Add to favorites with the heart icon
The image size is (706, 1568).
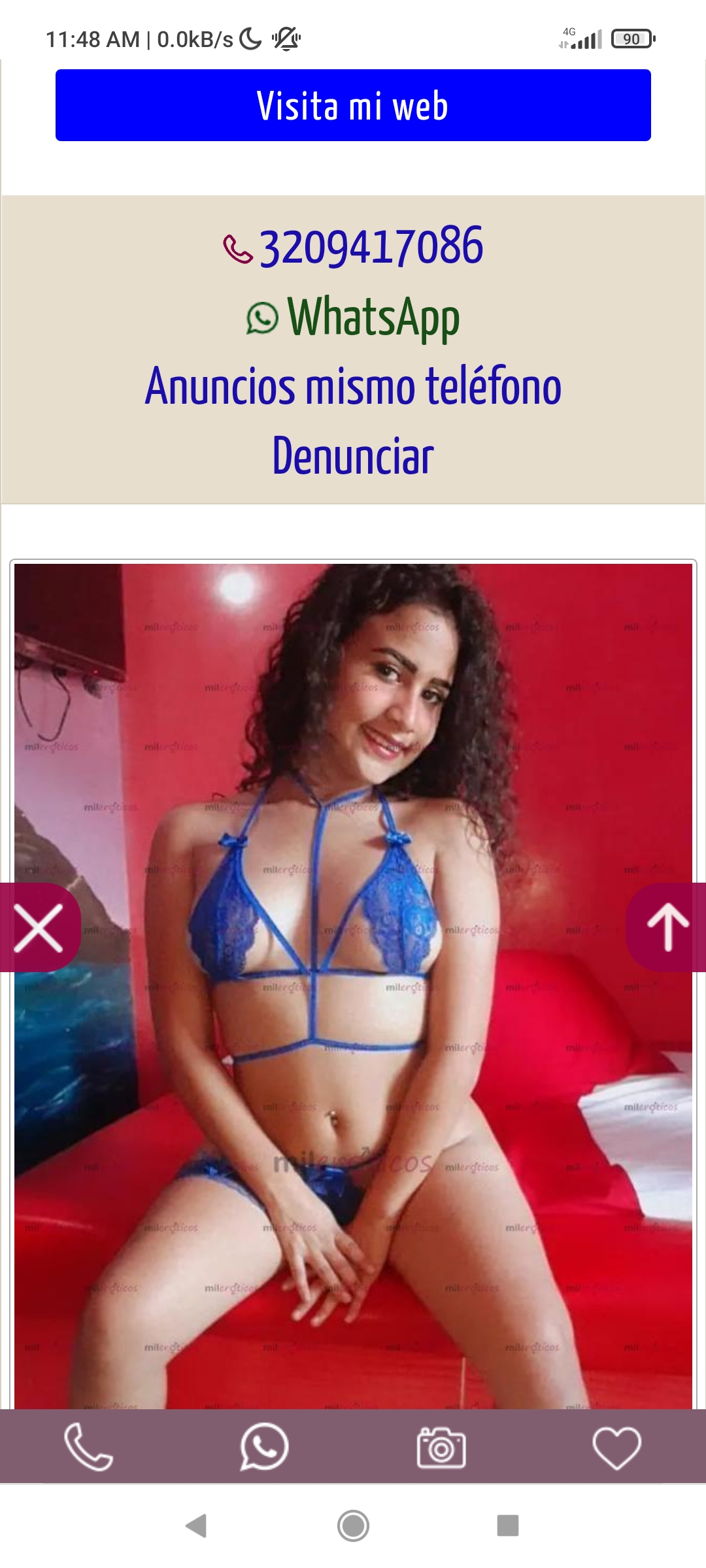click(616, 1447)
